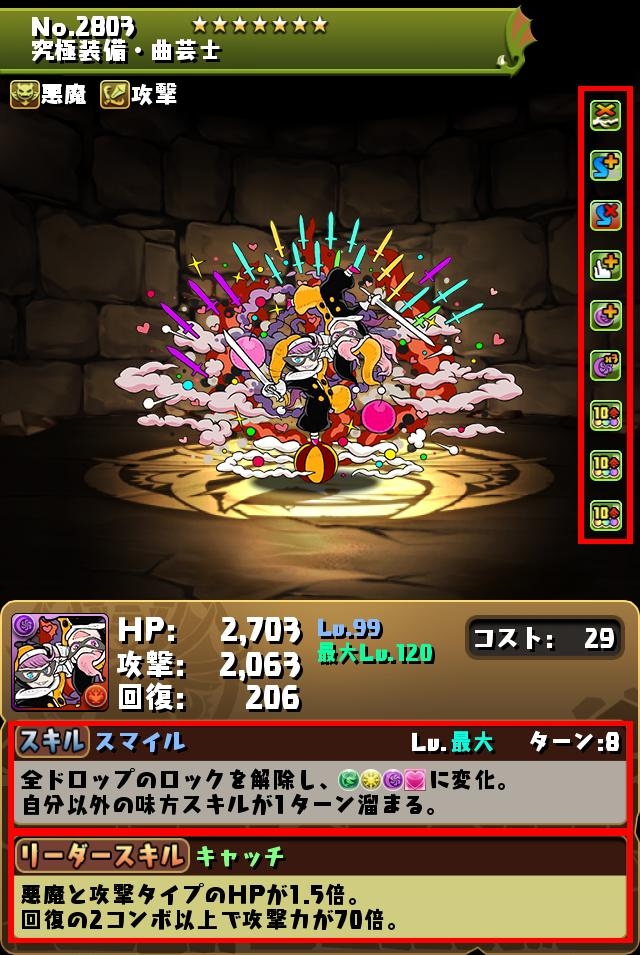Tap the Skill Boost awakening icon
This screenshot has width=640, height=955.
pyautogui.click(x=606, y=165)
